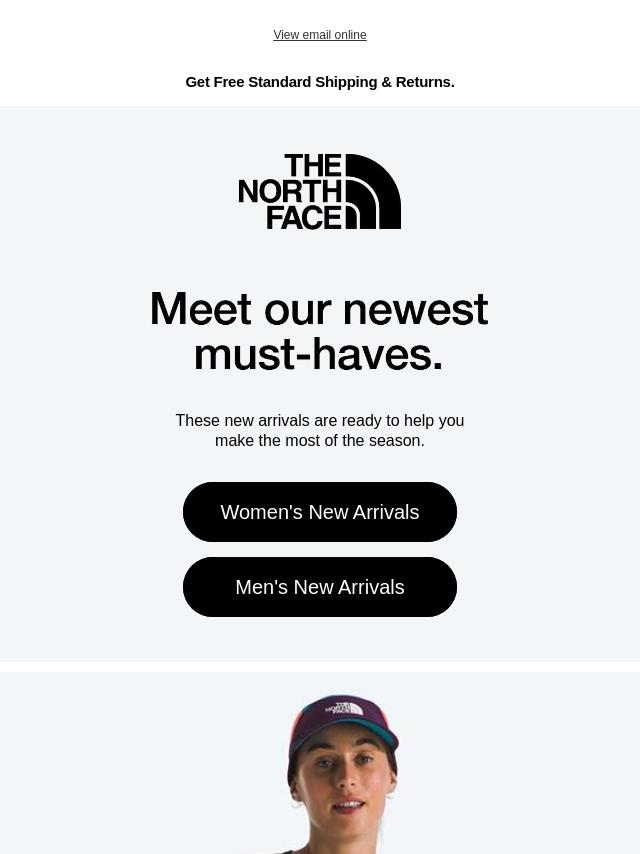Open the View email online link

point(319,35)
